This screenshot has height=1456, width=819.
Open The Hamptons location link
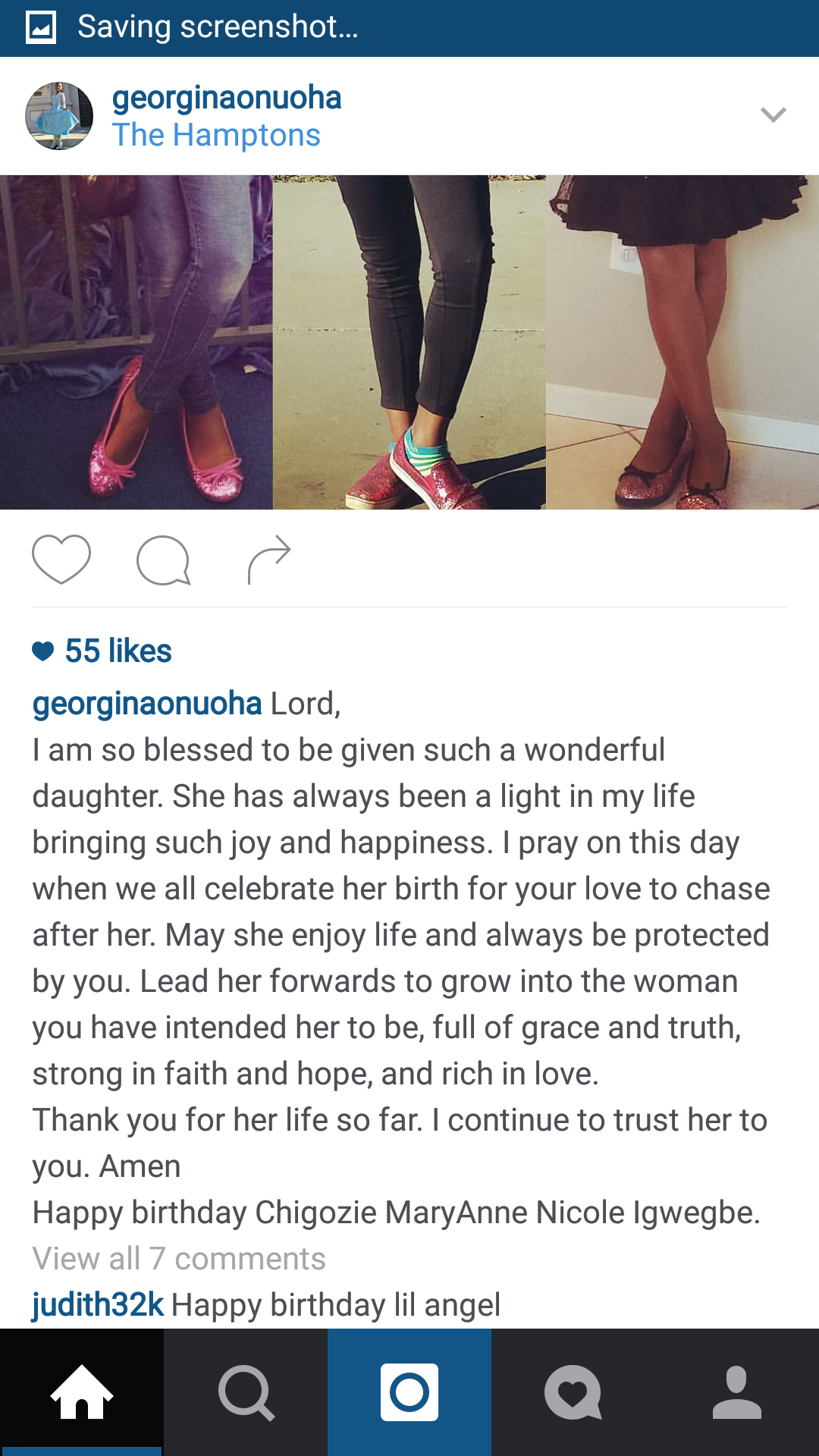tap(216, 135)
